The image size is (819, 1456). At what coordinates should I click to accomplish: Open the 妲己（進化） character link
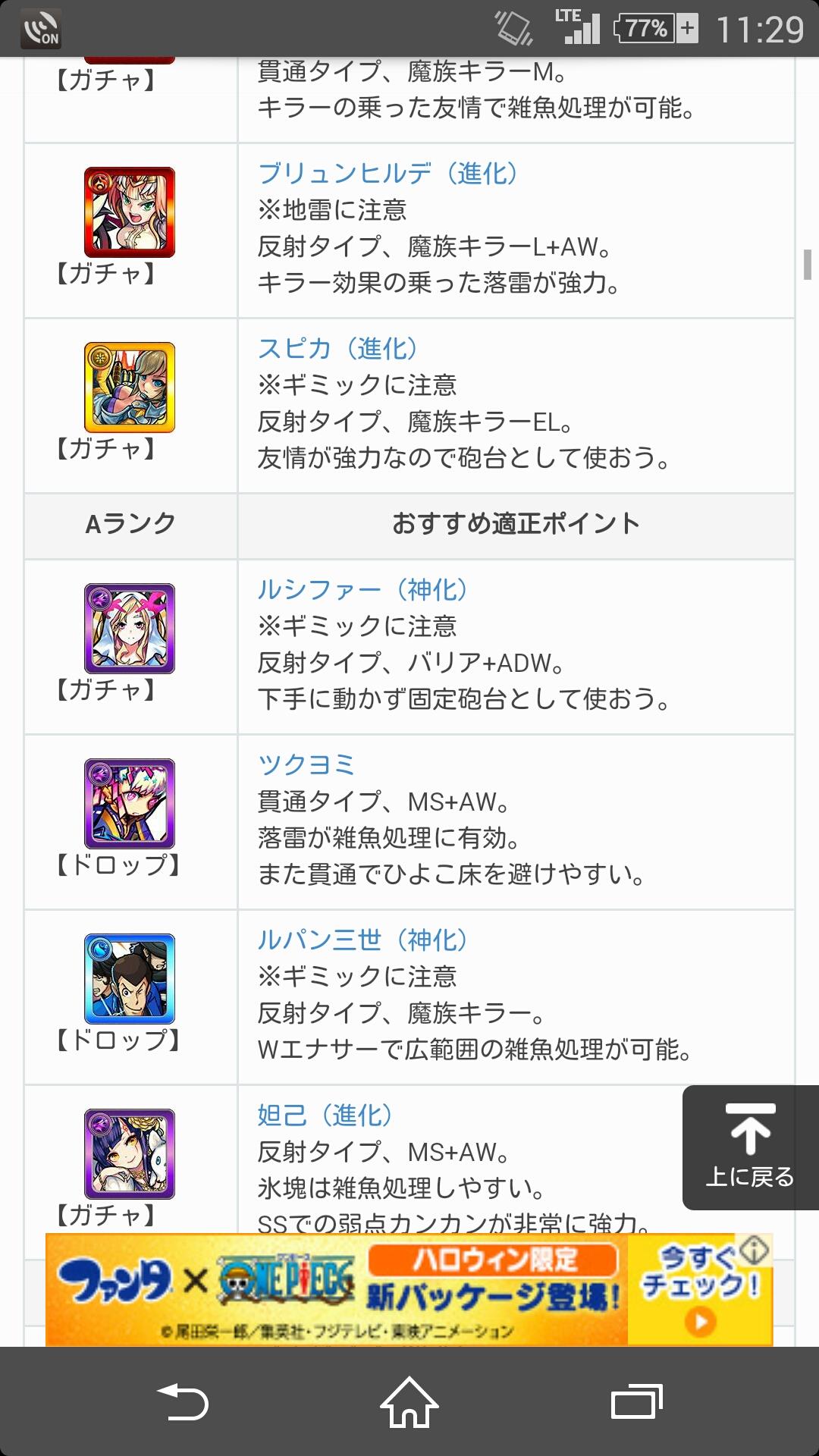pyautogui.click(x=325, y=1116)
